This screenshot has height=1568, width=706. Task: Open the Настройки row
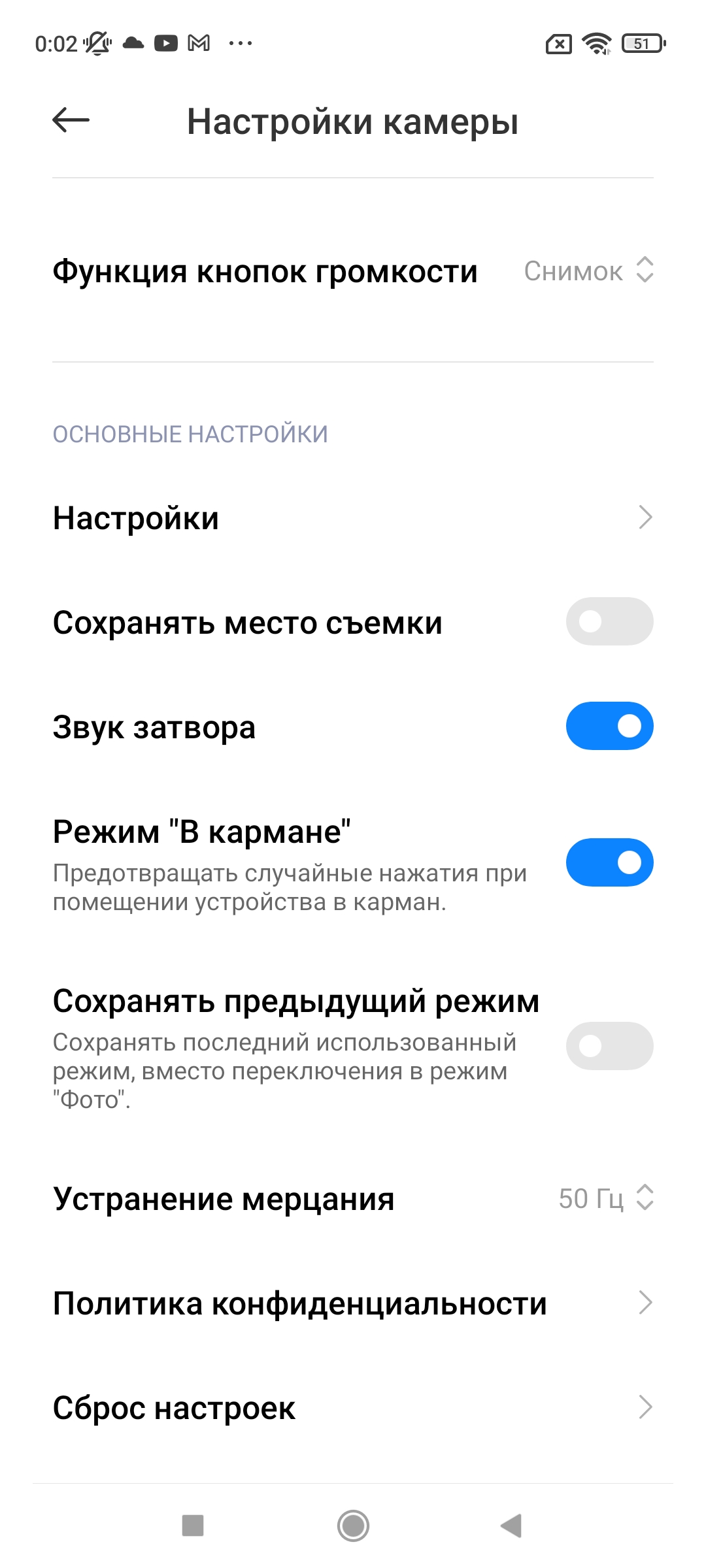pos(353,518)
